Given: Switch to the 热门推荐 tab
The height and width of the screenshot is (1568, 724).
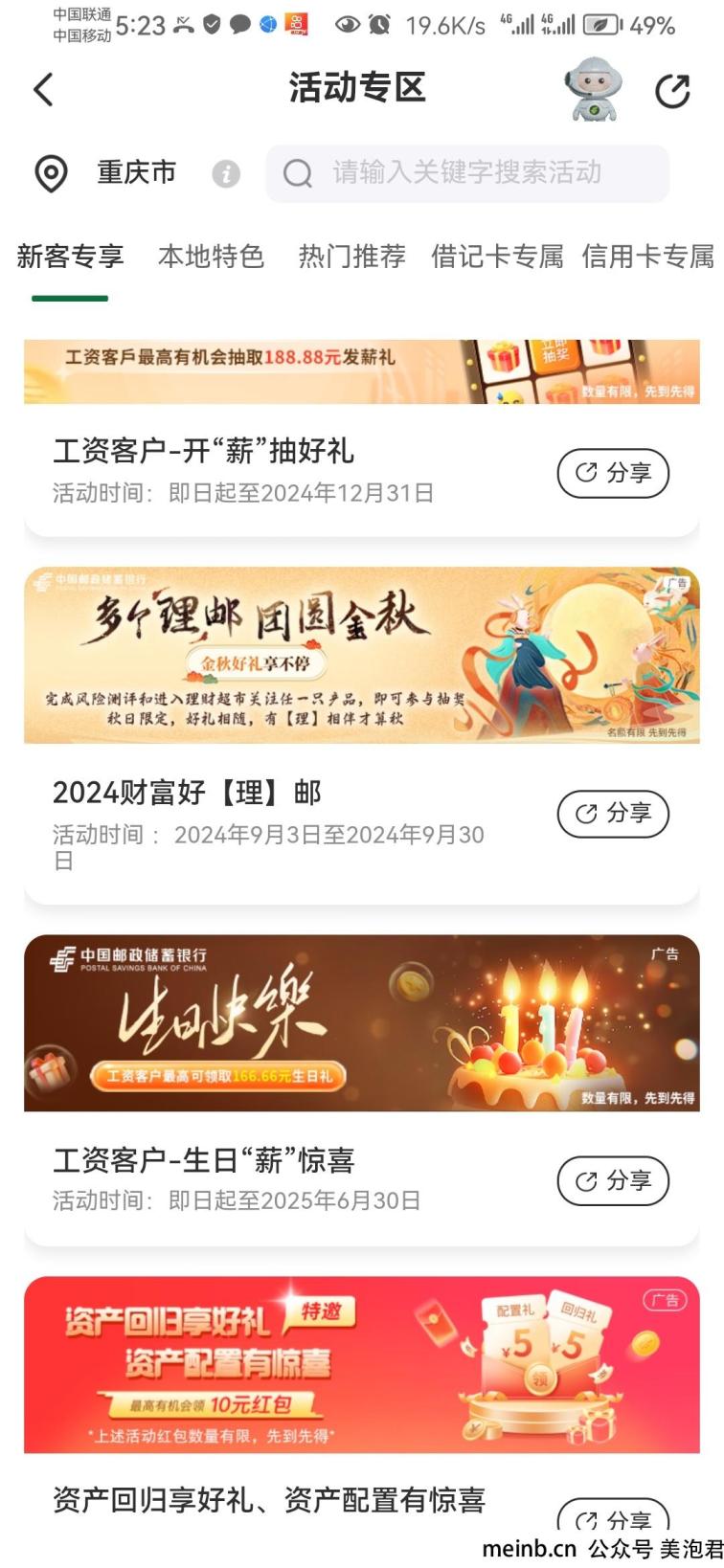Looking at the screenshot, I should tap(351, 257).
